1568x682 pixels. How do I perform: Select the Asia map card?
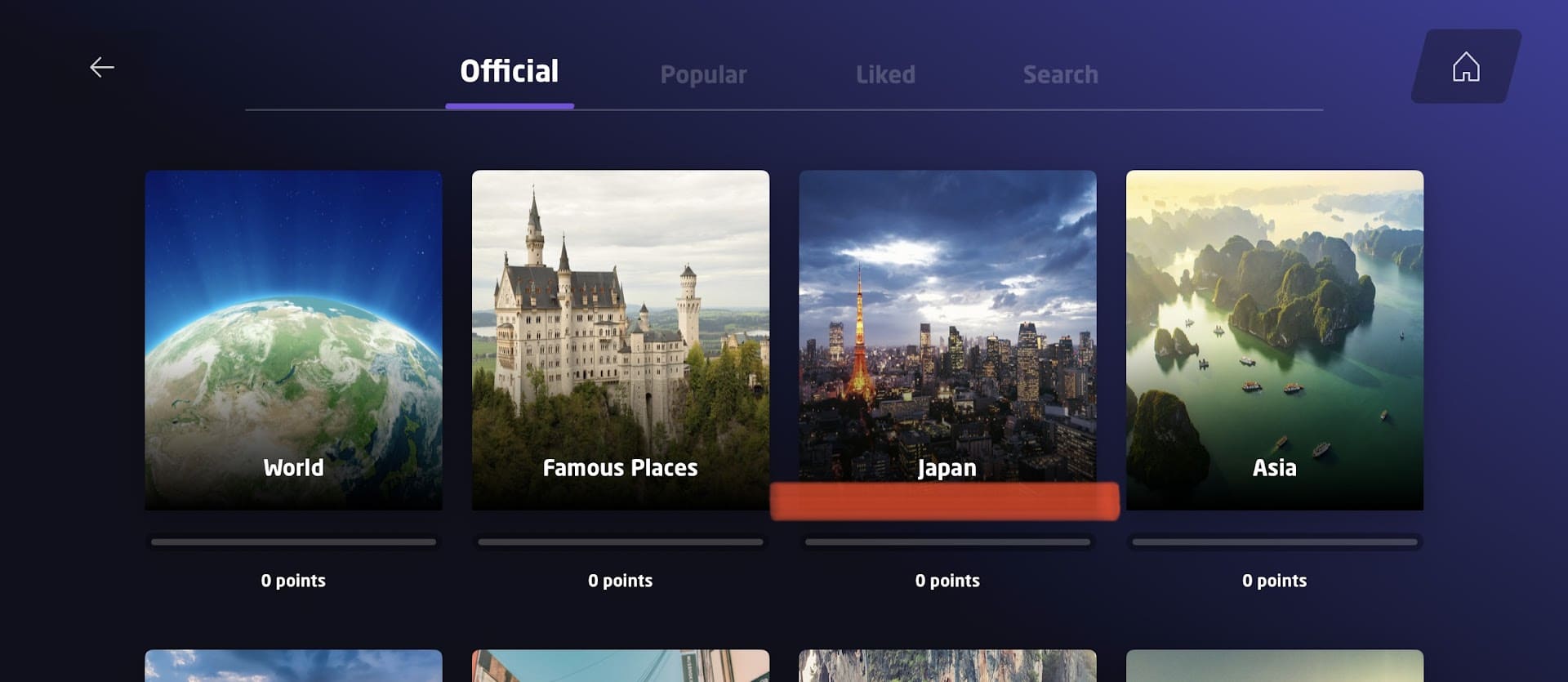point(1274,339)
